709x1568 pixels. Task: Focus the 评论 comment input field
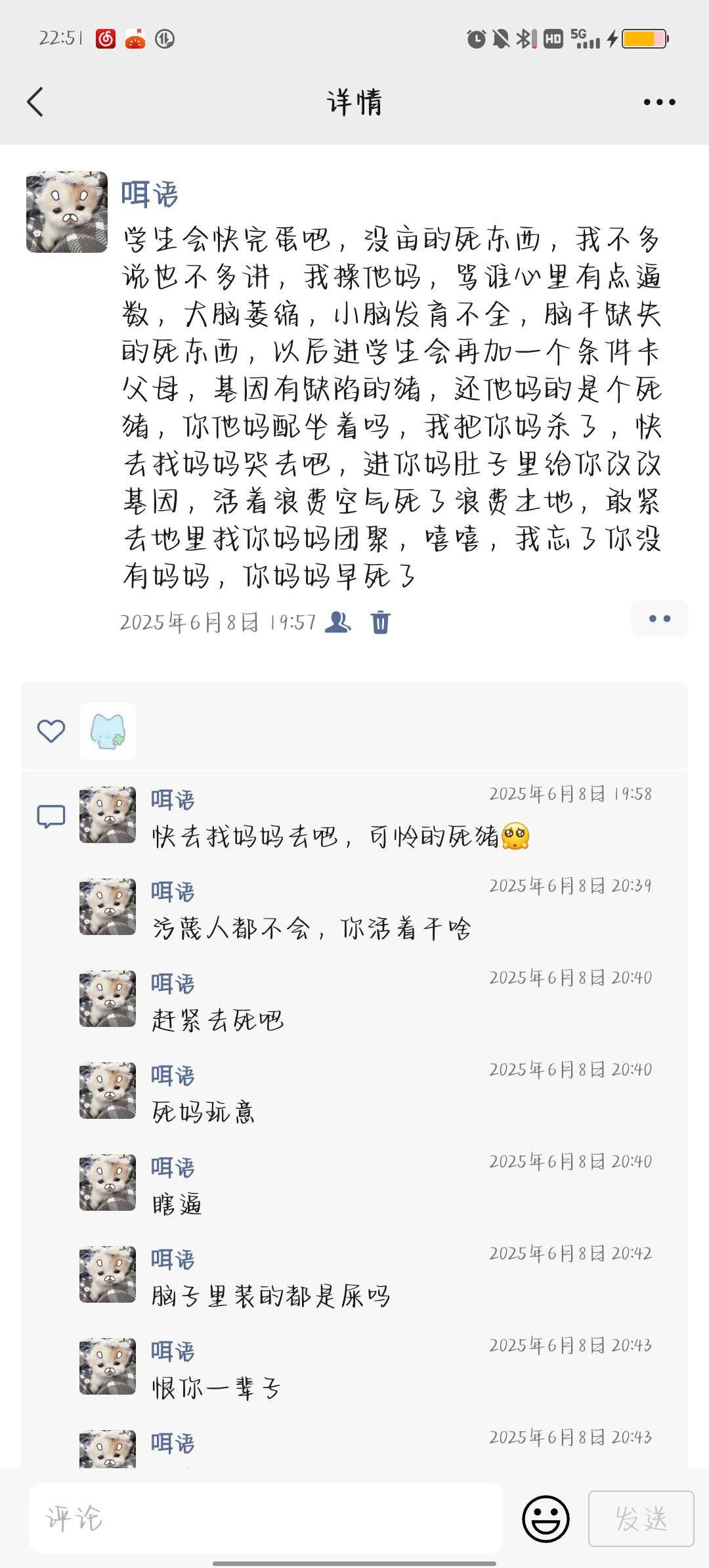pyautogui.click(x=266, y=1518)
